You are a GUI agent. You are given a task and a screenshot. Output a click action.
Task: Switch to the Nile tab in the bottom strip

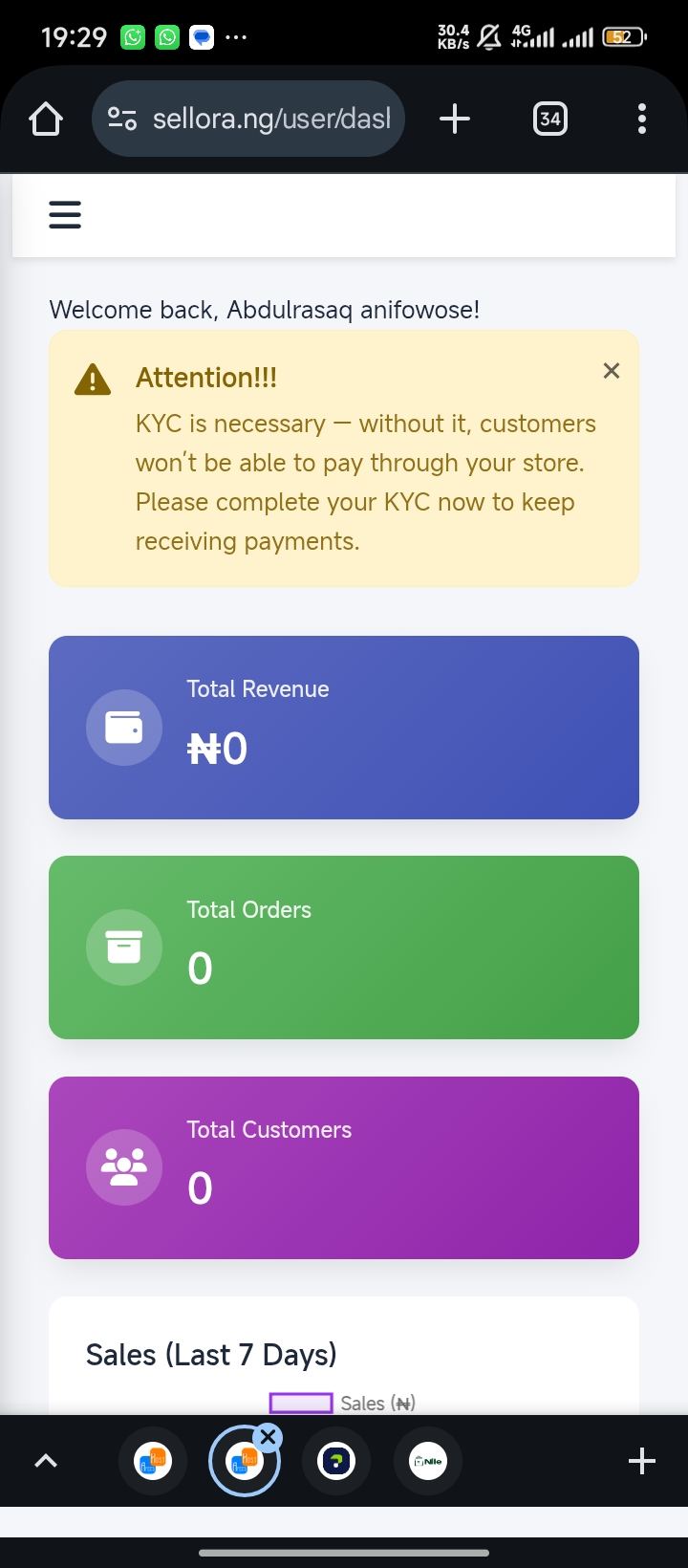[427, 1461]
